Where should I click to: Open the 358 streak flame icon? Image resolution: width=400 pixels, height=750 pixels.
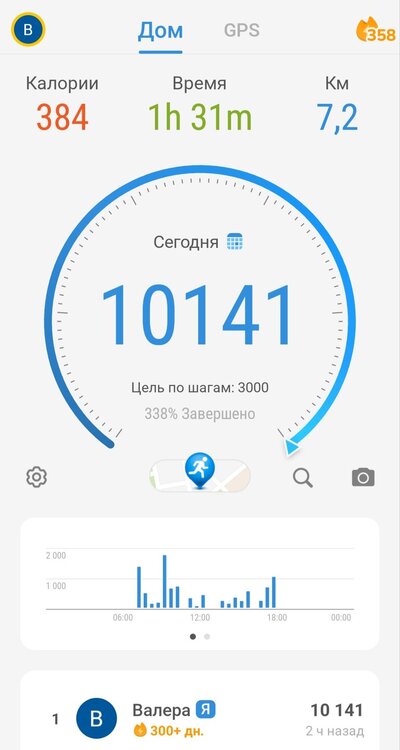pos(376,30)
